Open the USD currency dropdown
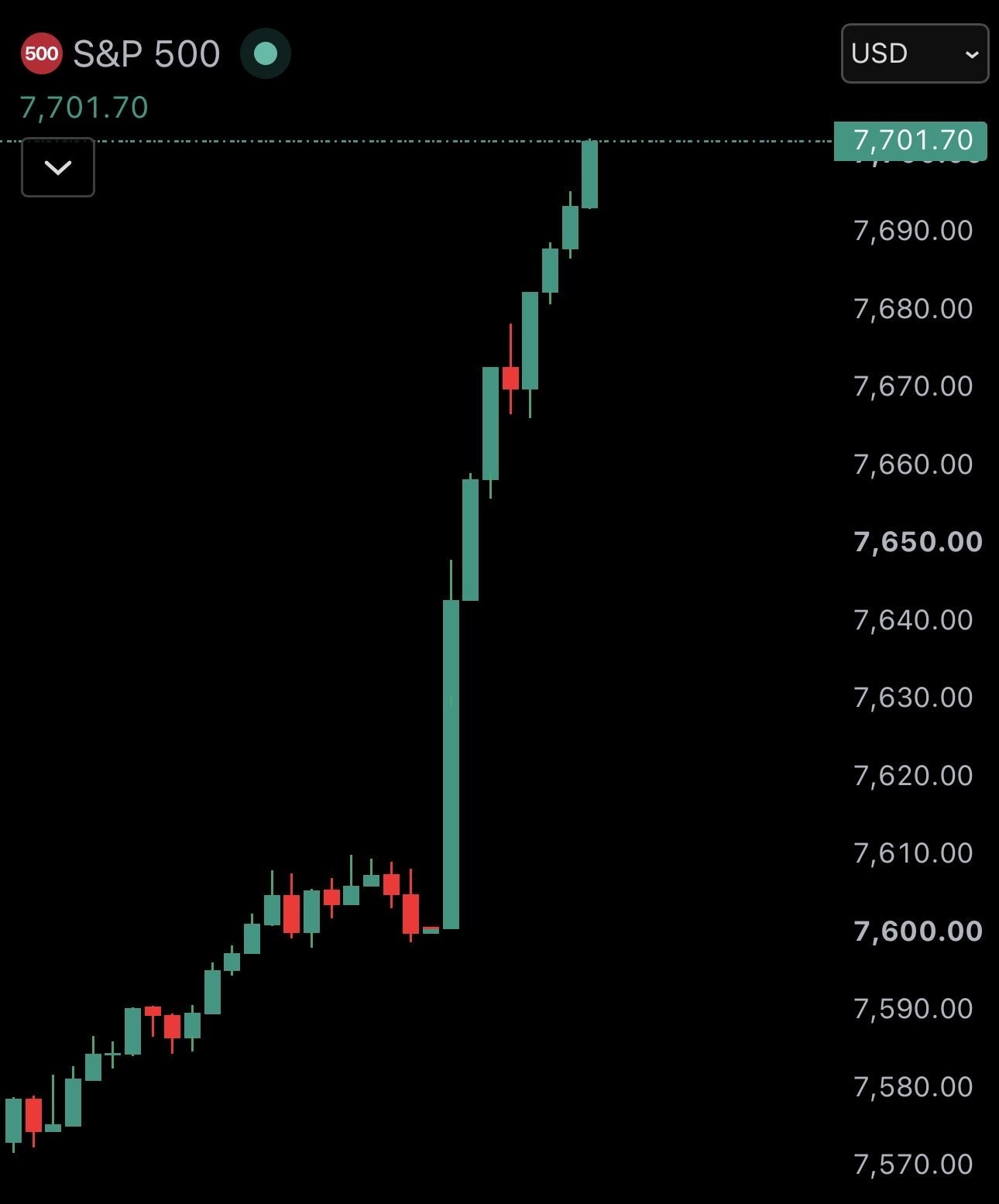999x1204 pixels. tap(915, 53)
